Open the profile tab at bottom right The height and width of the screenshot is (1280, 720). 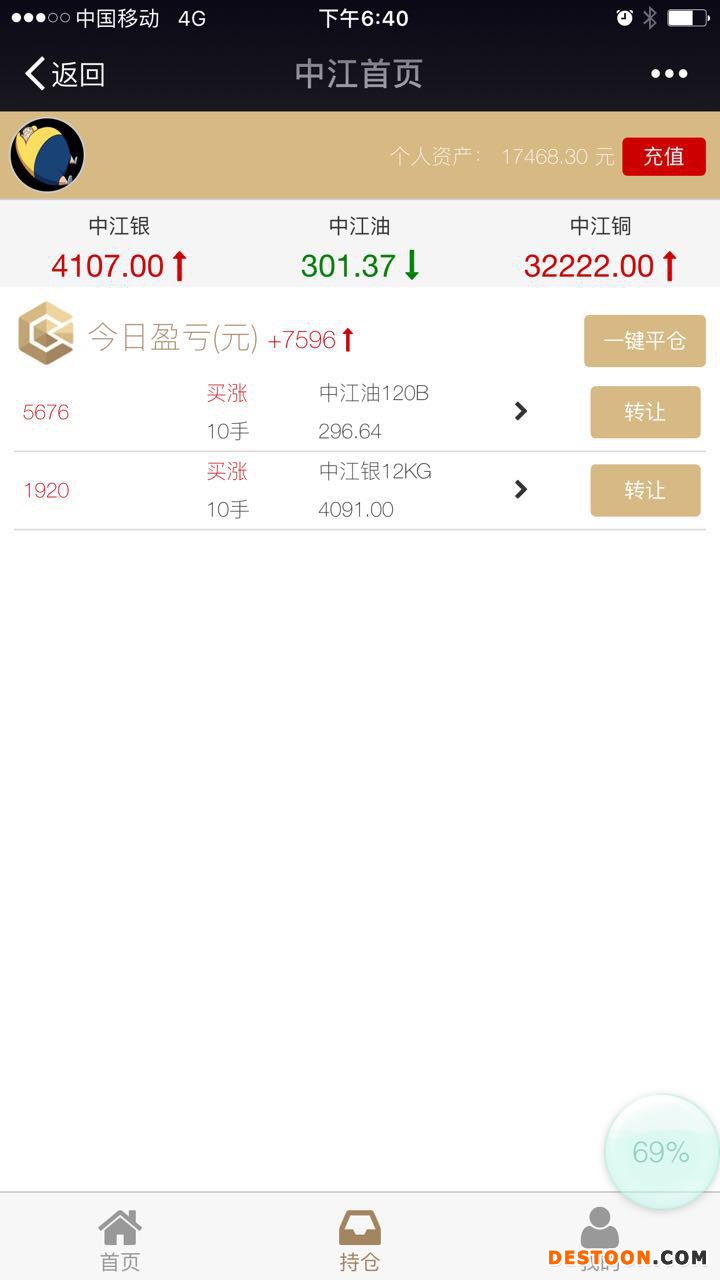point(599,1238)
